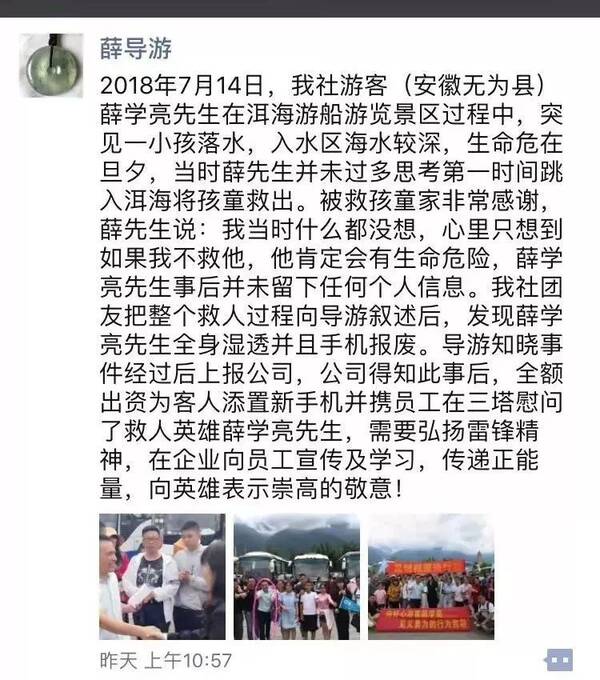The width and height of the screenshot is (600, 680).
Task: Open 薛导游's profile avatar
Action: (52, 65)
